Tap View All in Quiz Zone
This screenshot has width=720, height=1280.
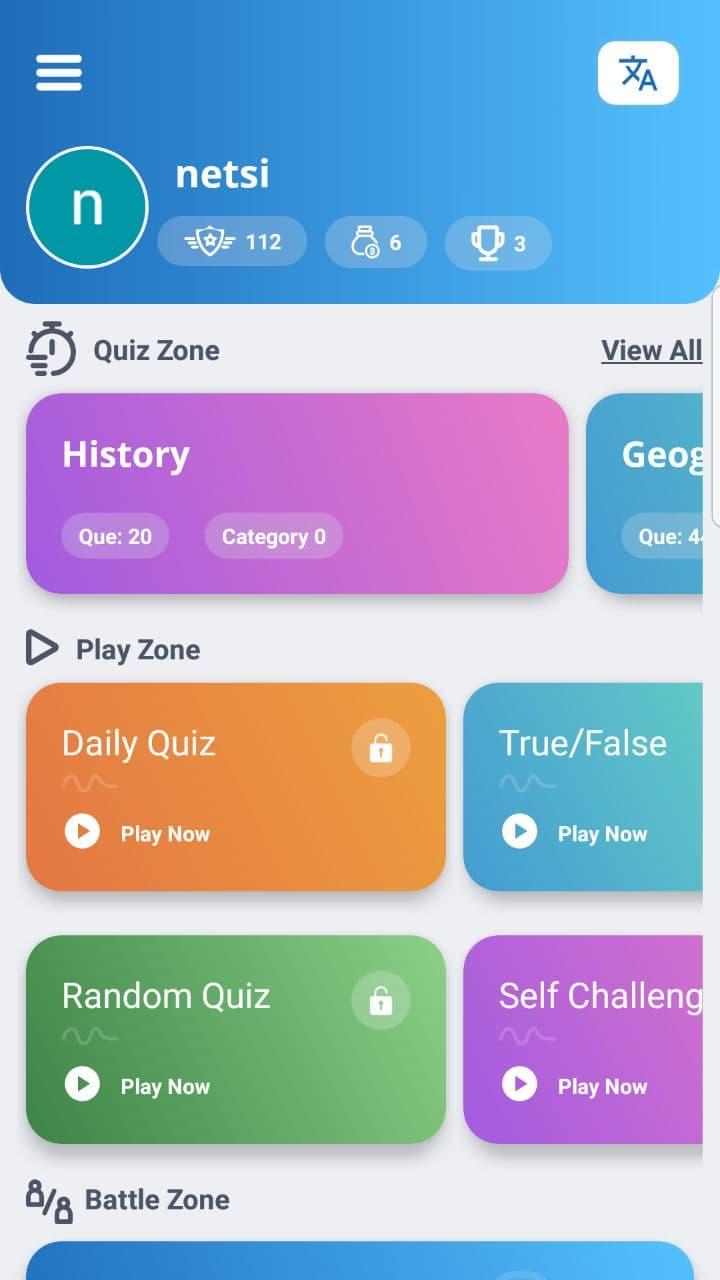[x=651, y=350]
